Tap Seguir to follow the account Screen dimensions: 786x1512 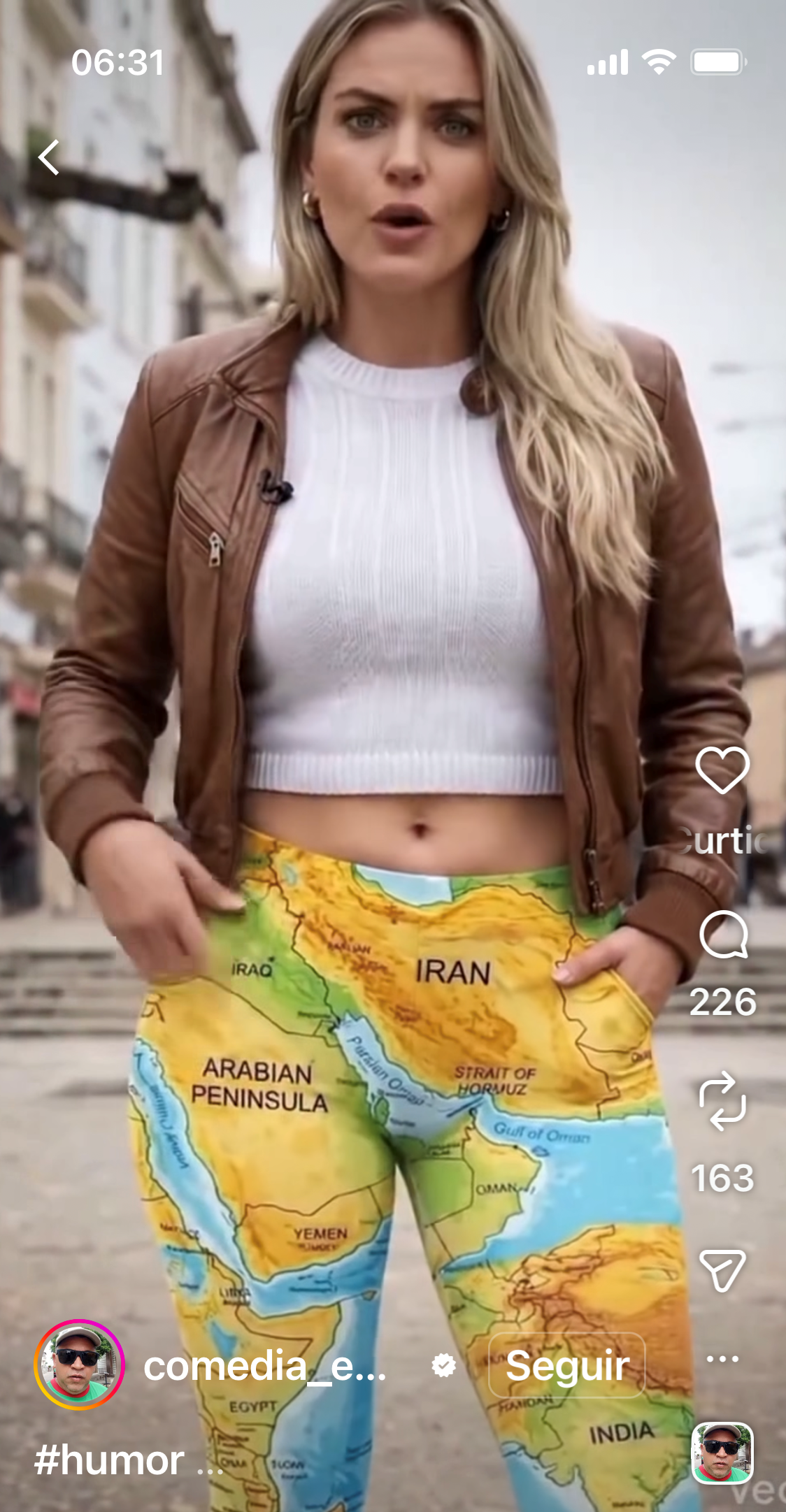566,1365
